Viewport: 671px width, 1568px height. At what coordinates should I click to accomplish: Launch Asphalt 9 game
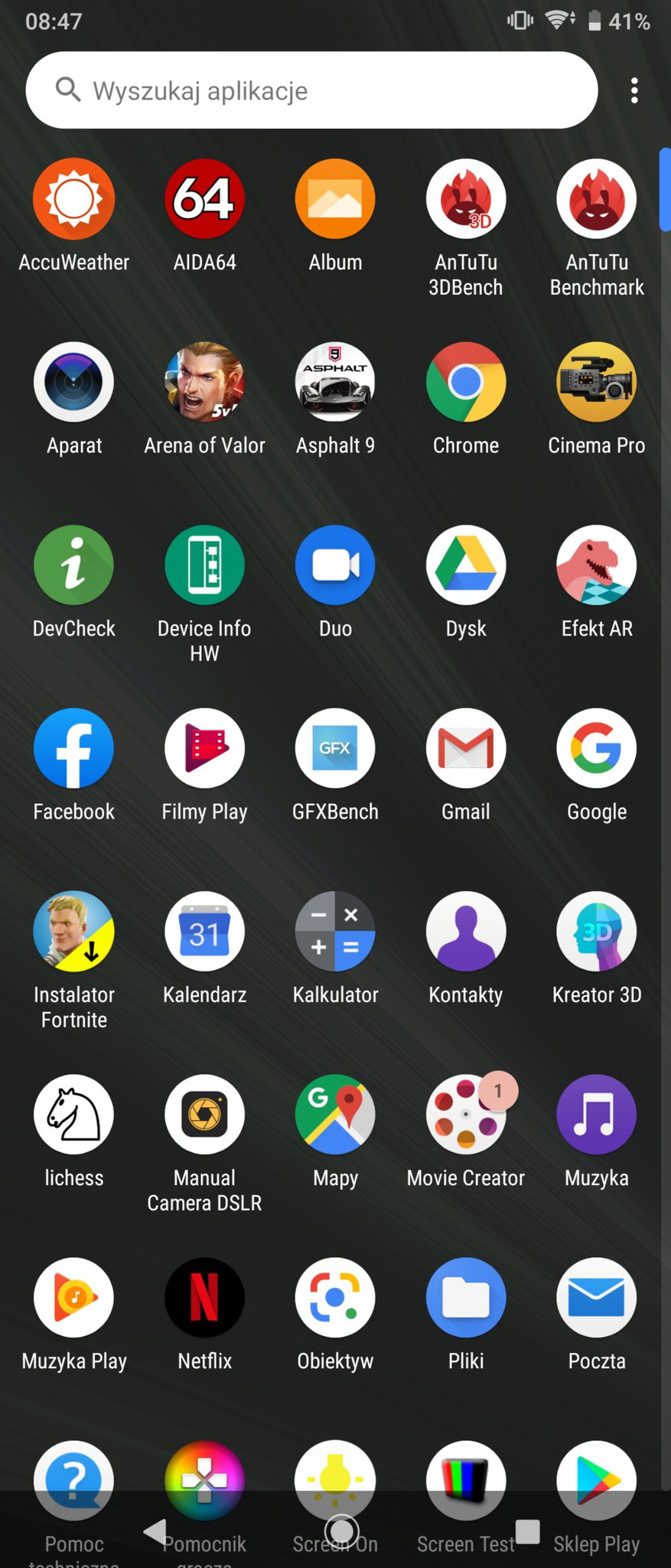[x=335, y=382]
